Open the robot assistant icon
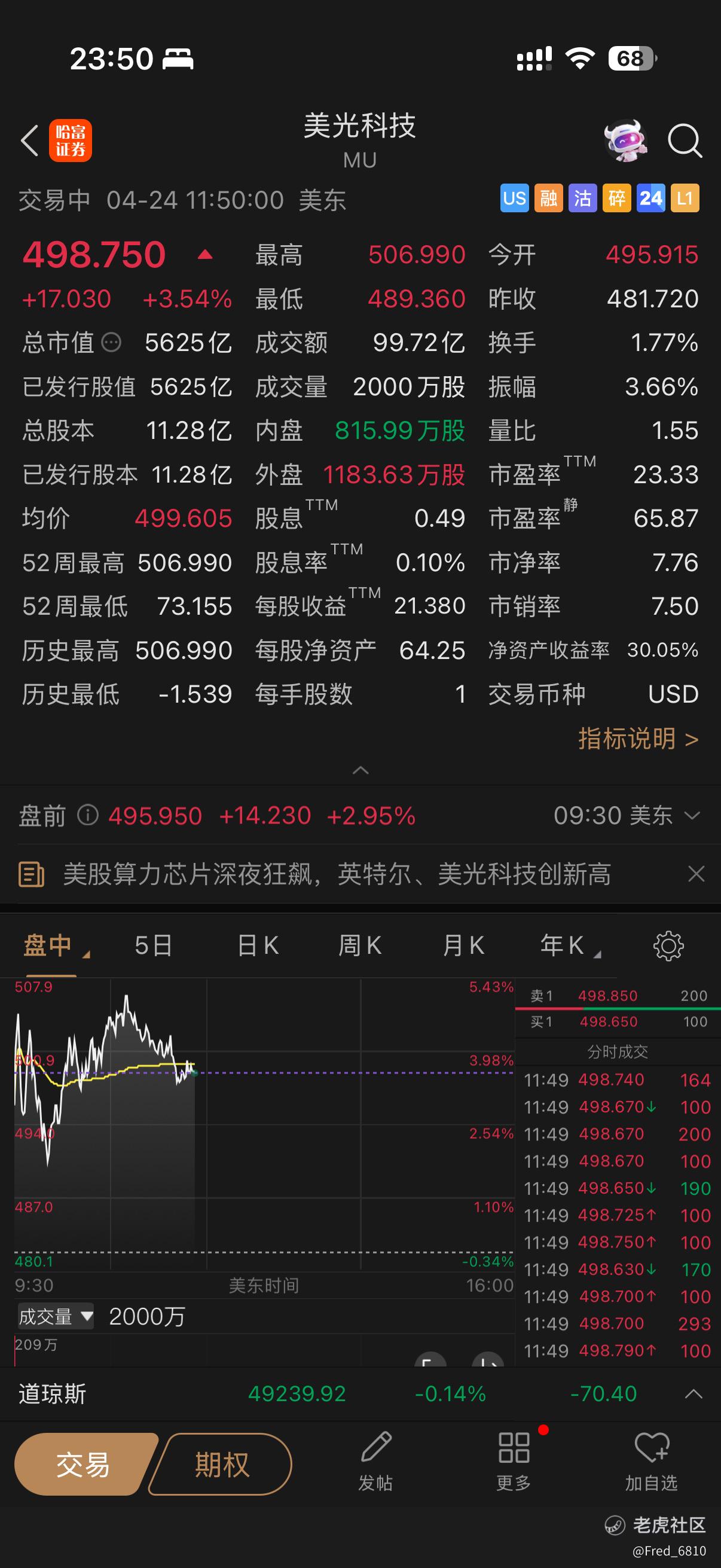 click(625, 140)
